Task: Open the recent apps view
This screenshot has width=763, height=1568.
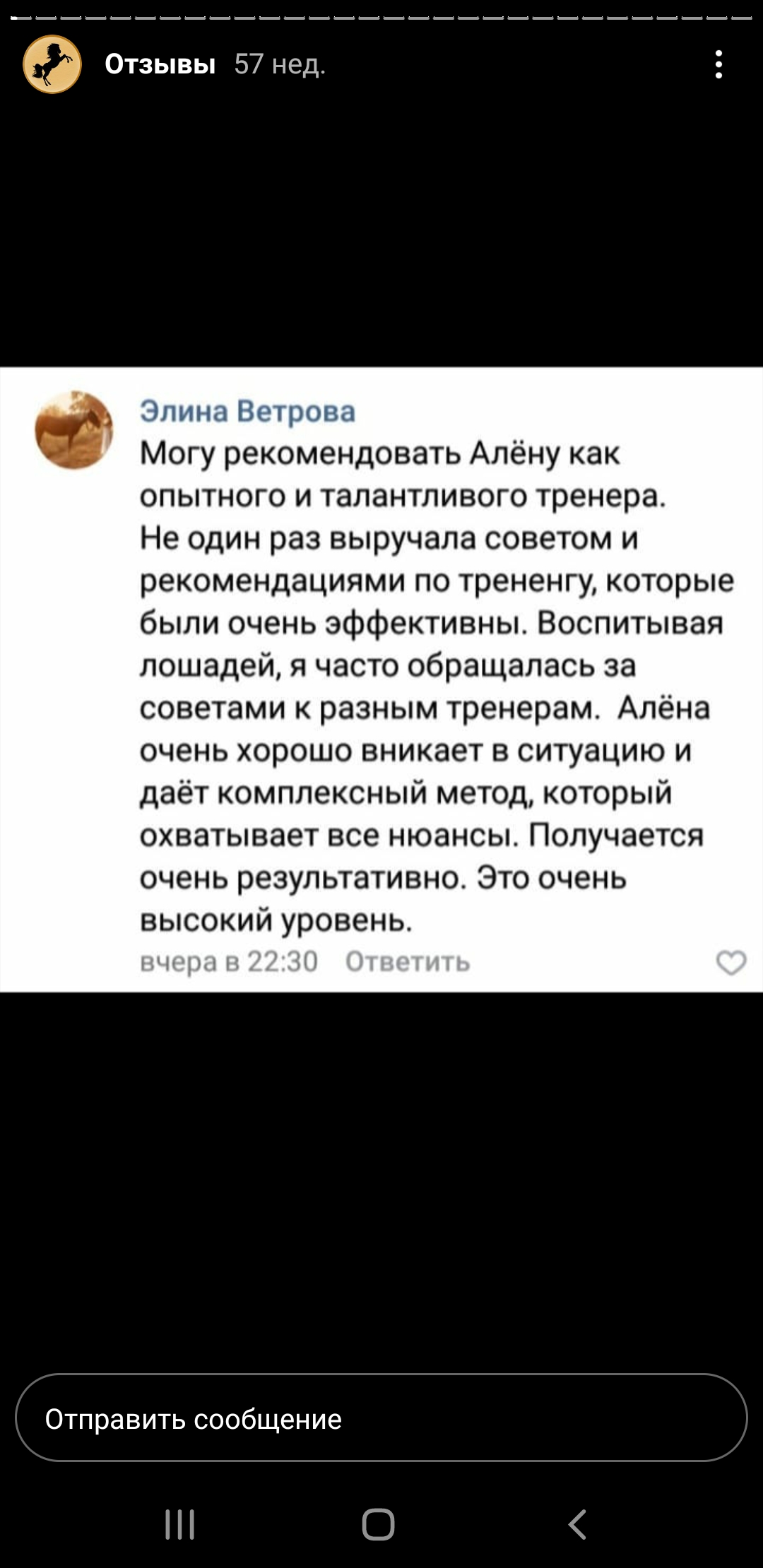Action: (x=179, y=1524)
